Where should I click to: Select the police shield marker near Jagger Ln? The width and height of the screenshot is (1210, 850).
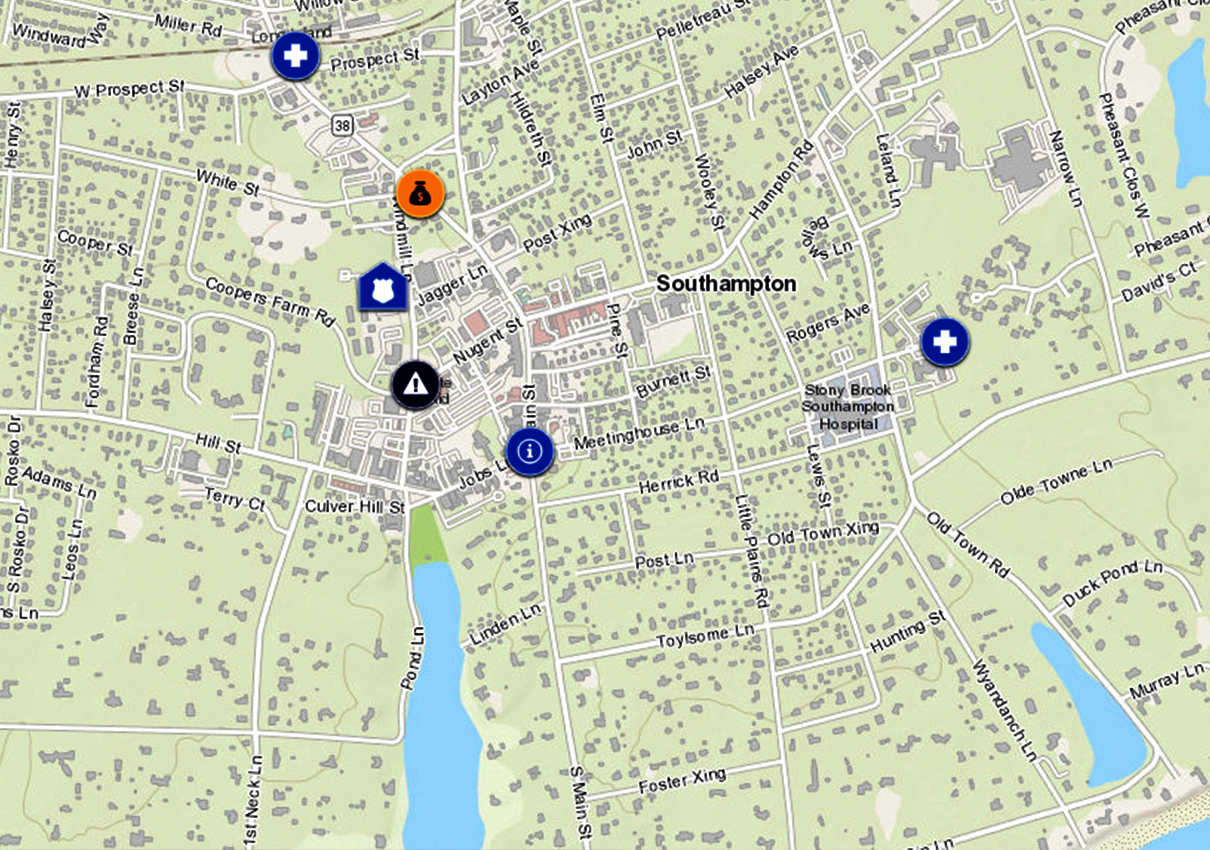pos(383,288)
